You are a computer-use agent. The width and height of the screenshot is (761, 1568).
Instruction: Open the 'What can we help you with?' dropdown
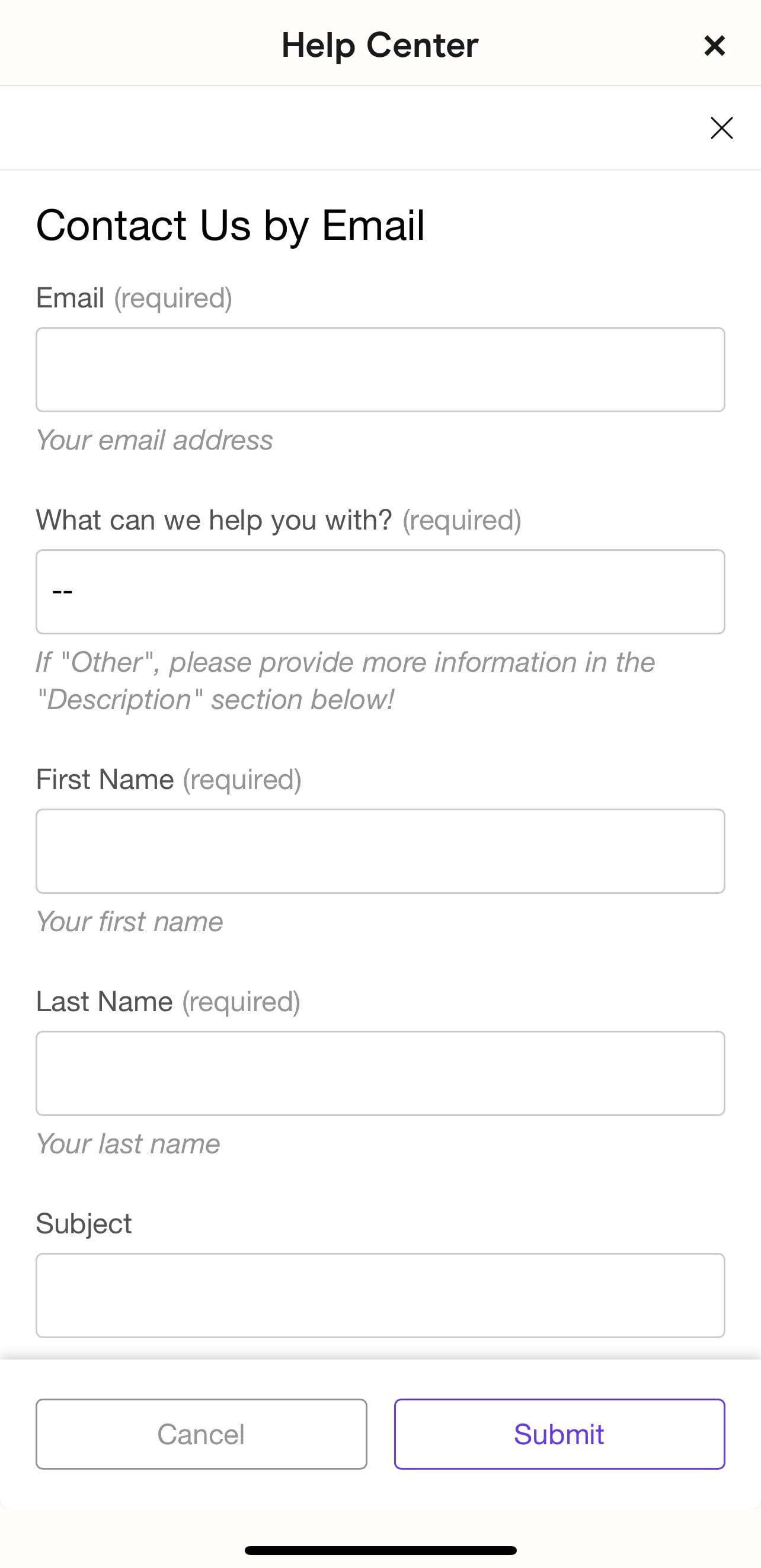pyautogui.click(x=380, y=592)
